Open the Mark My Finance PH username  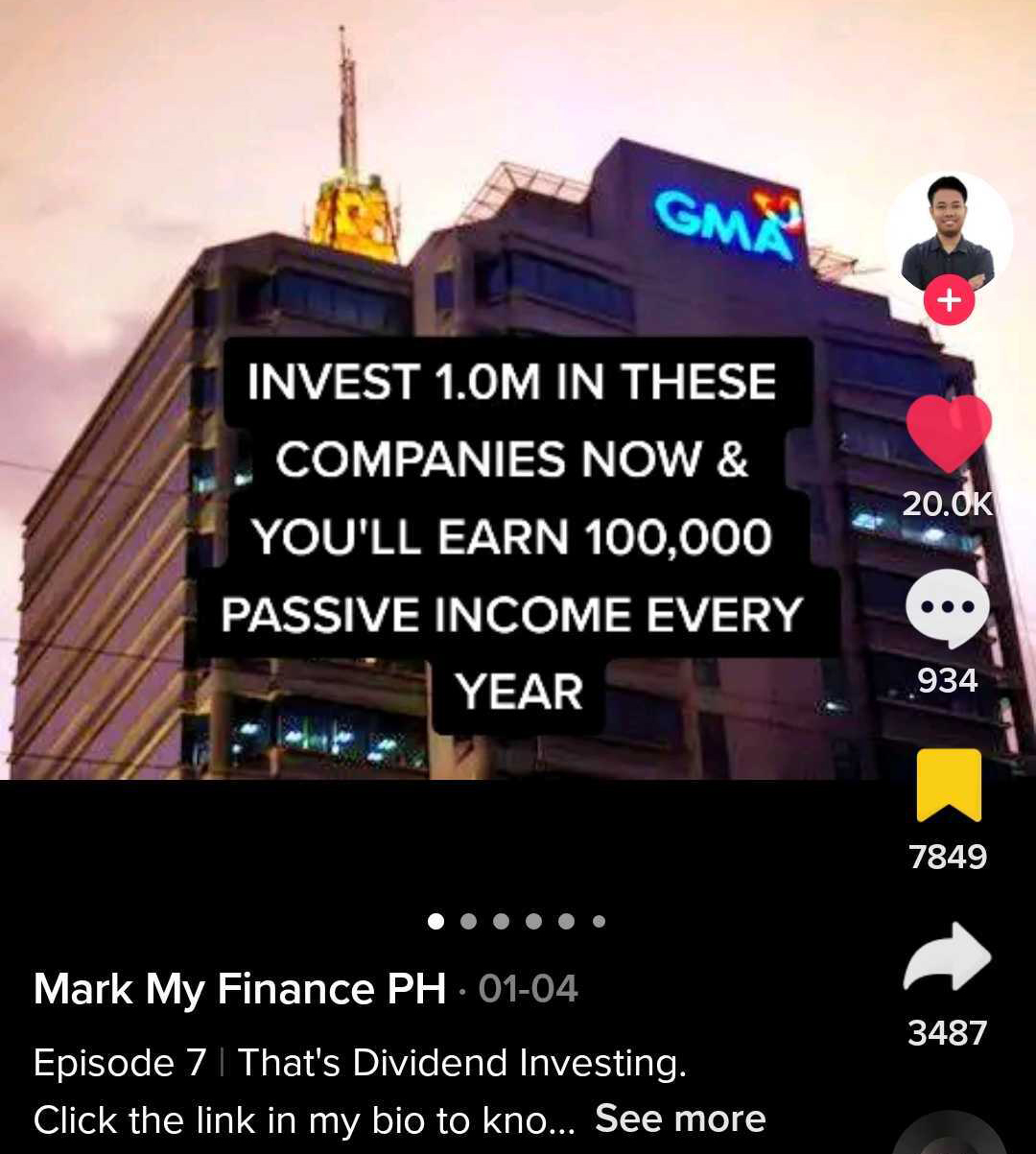pos(240,989)
